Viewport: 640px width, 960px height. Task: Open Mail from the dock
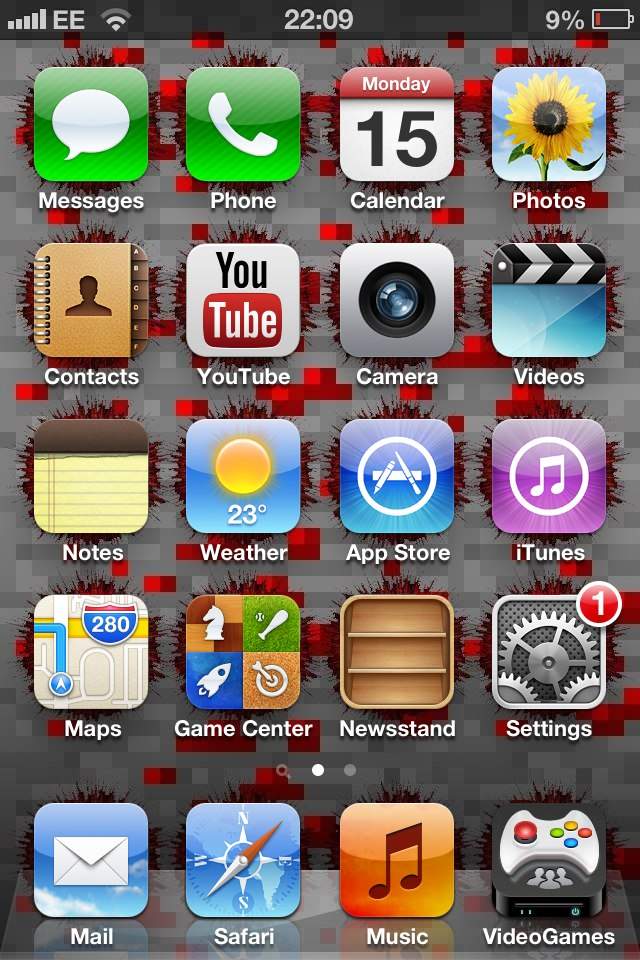point(91,860)
